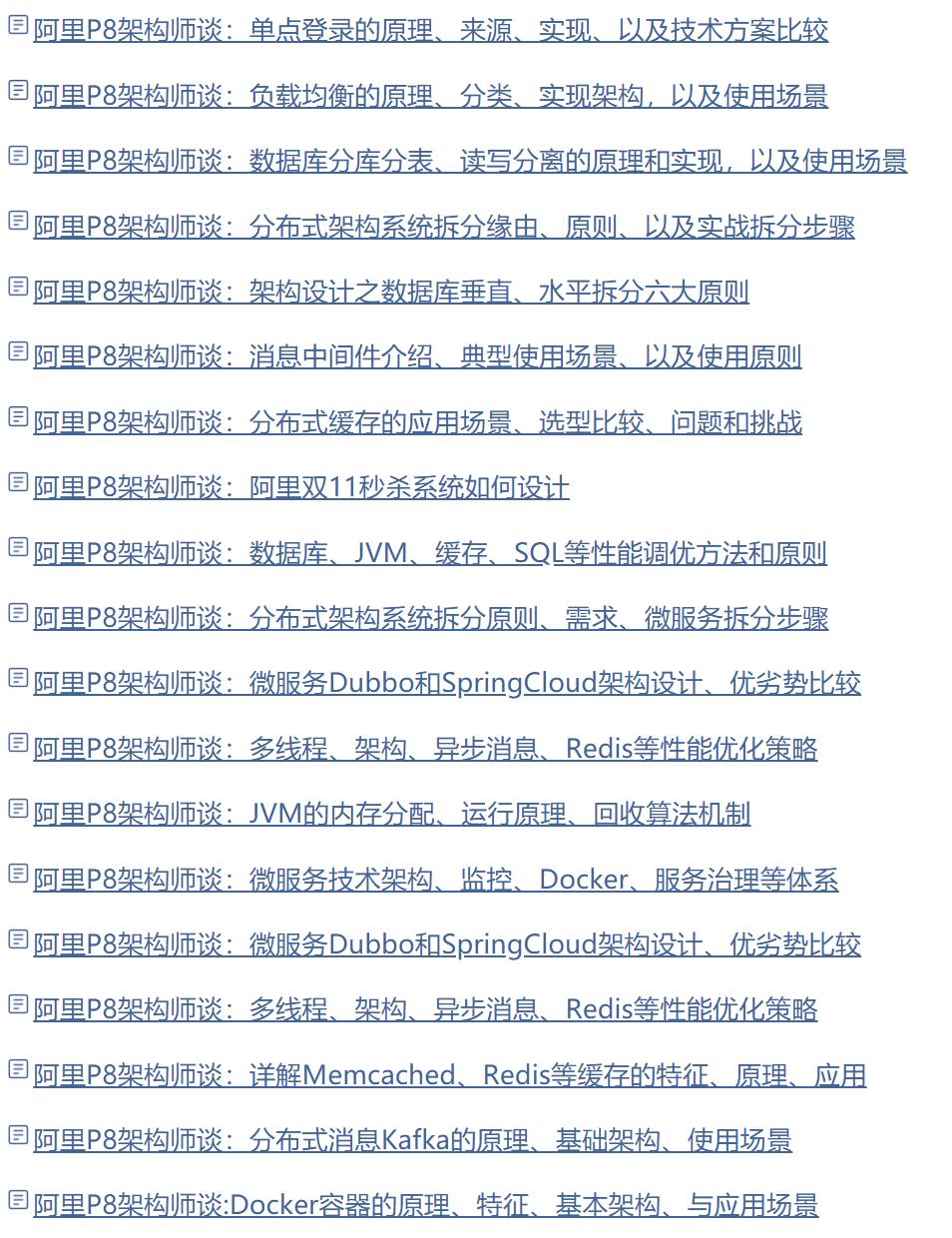Image resolution: width=952 pixels, height=1238 pixels.
Task: Open the 数据库分库分表、读写分离 article link
Action: 469,161
